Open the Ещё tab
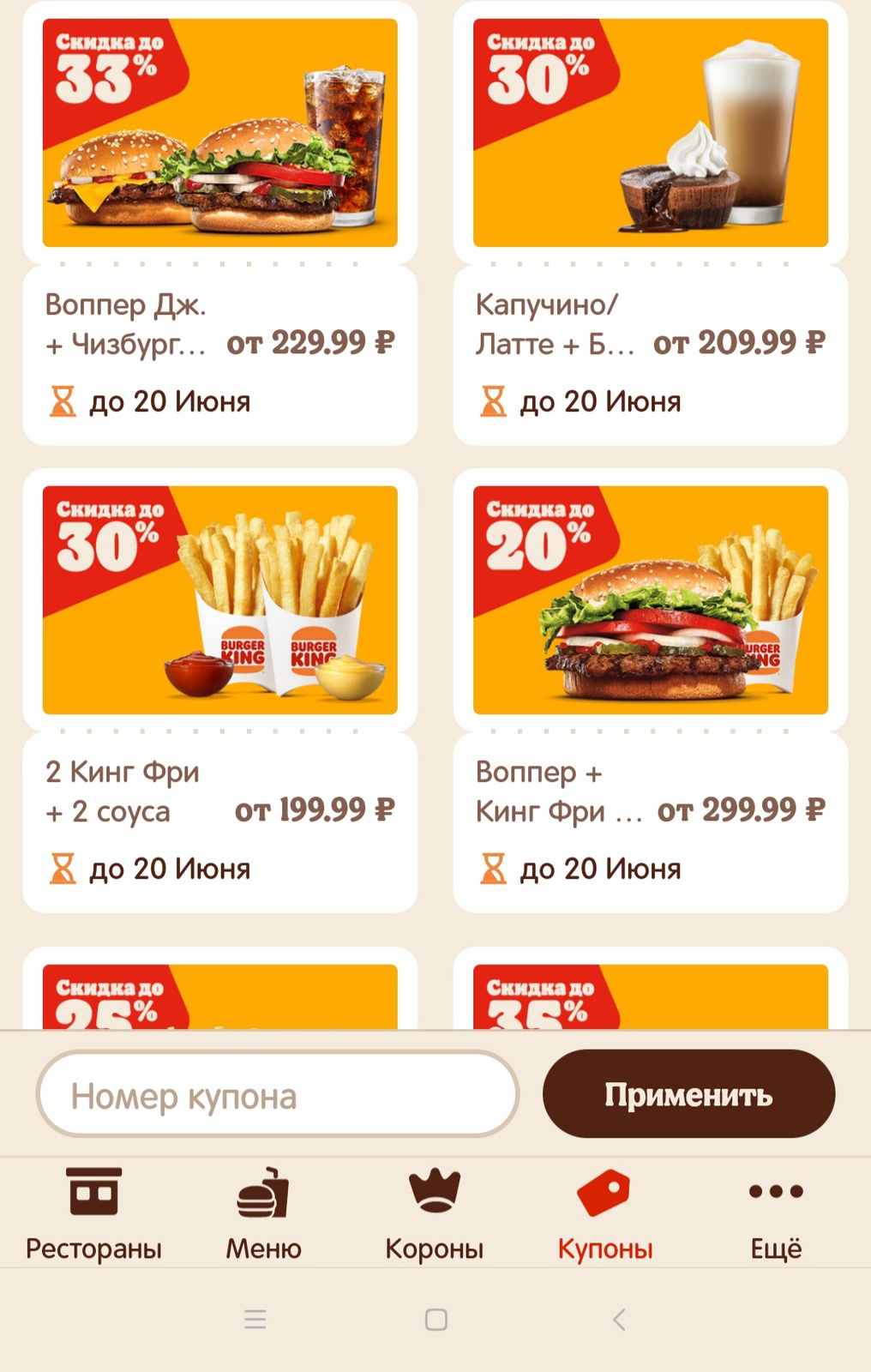This screenshot has width=871, height=1372. click(776, 1213)
